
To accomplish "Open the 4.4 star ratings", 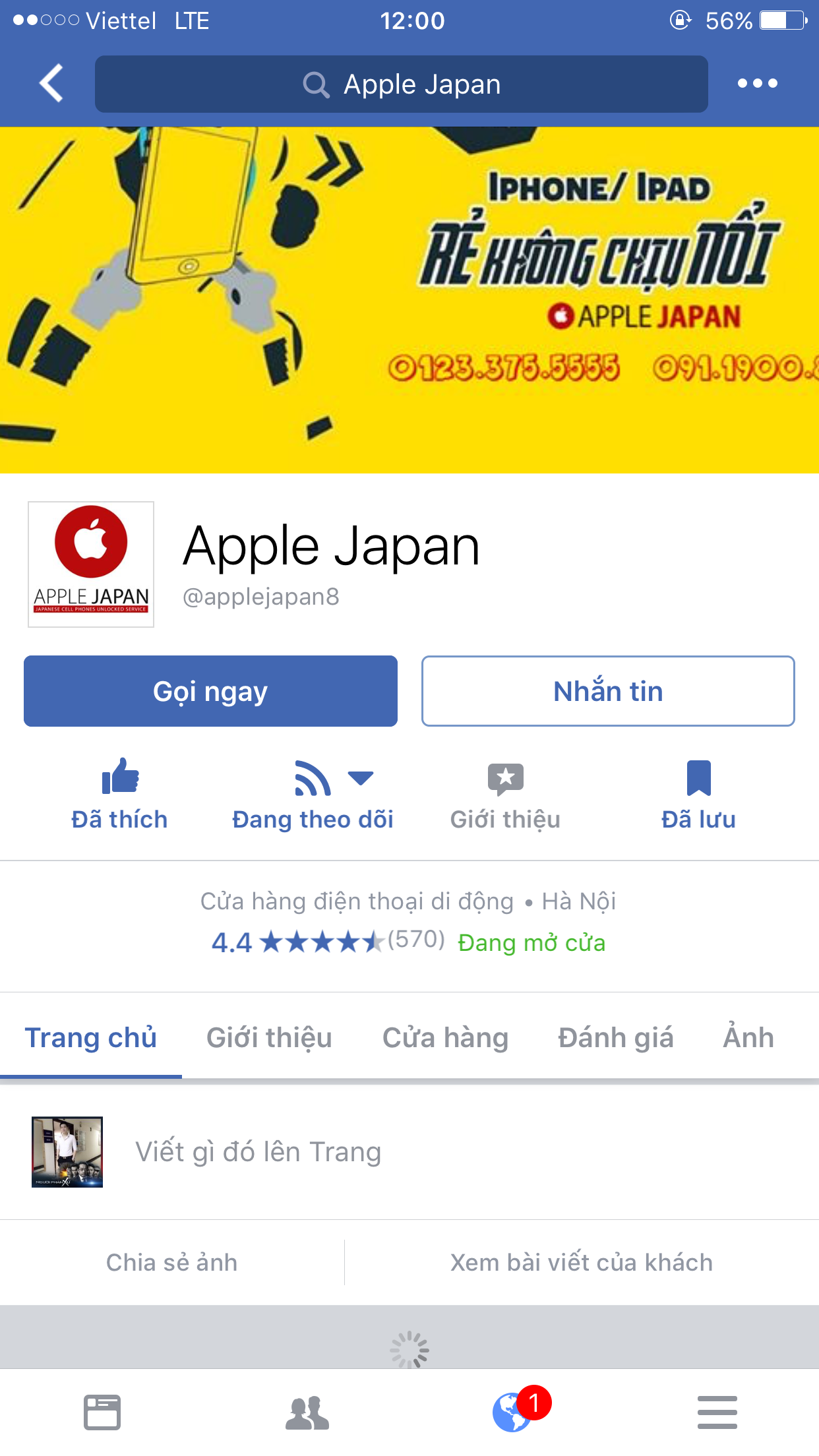I will [327, 942].
